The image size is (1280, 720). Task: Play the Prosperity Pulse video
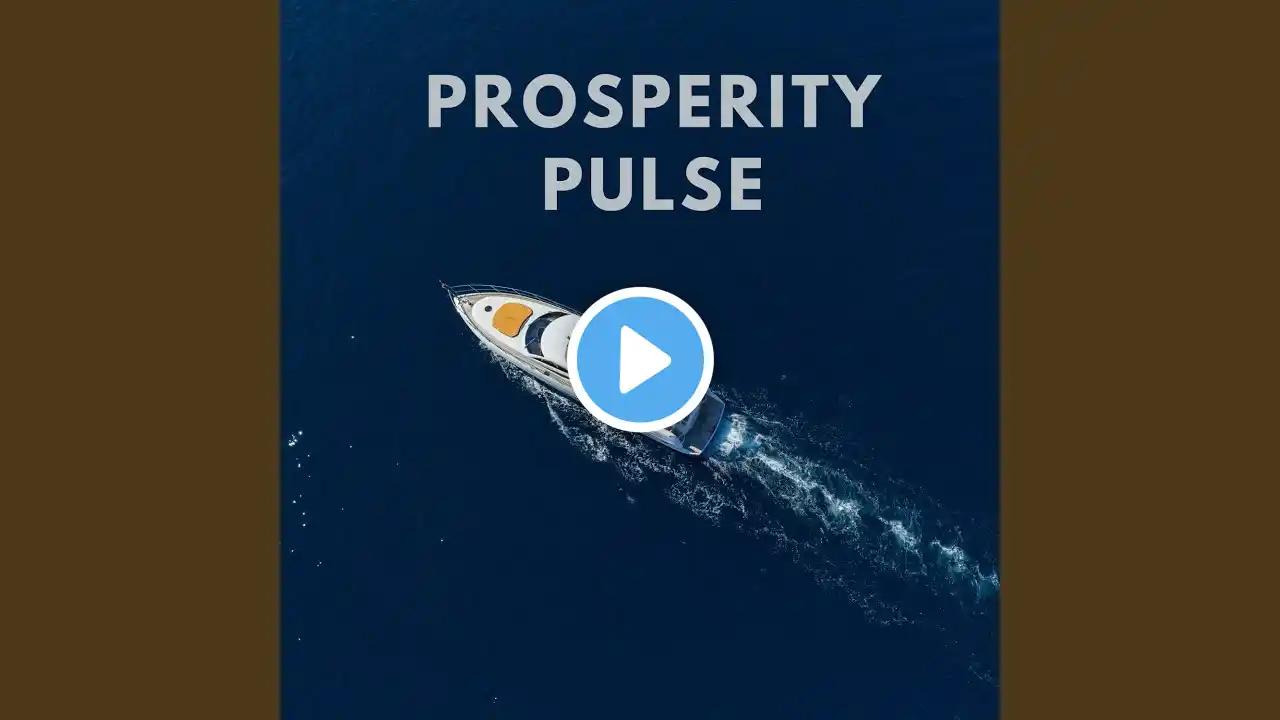click(x=640, y=360)
